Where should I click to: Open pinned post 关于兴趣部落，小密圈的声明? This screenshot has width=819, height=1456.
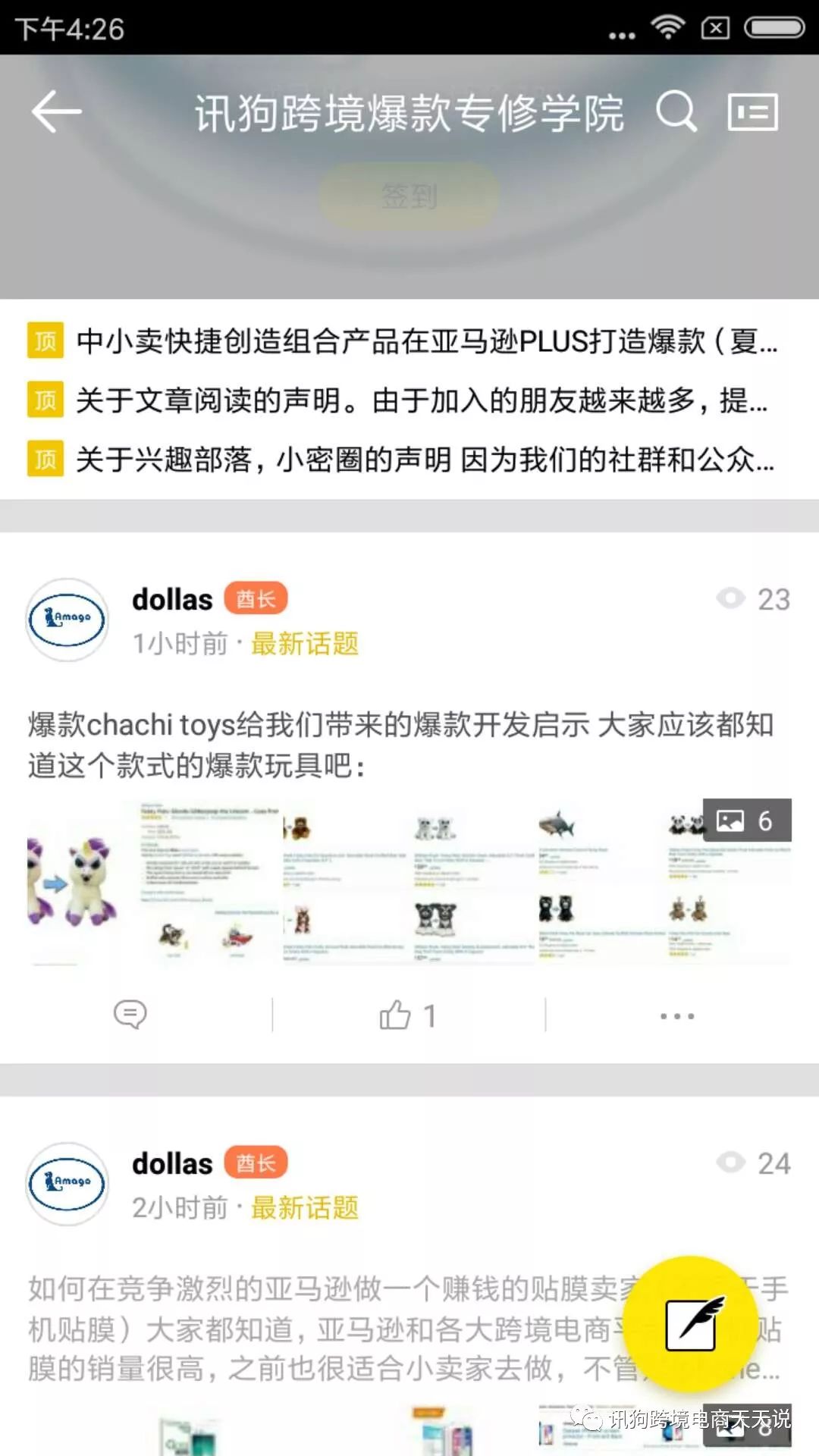click(423, 460)
